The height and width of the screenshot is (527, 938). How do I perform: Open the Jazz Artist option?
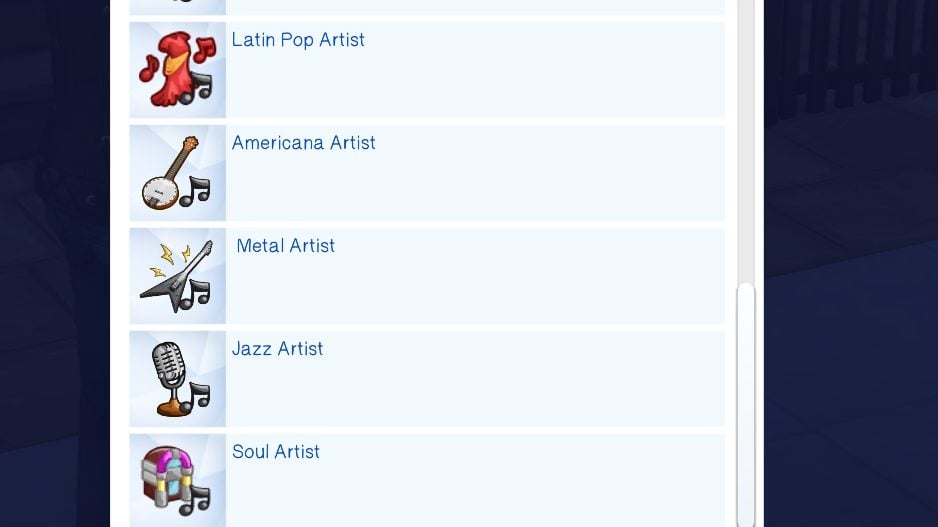427,379
